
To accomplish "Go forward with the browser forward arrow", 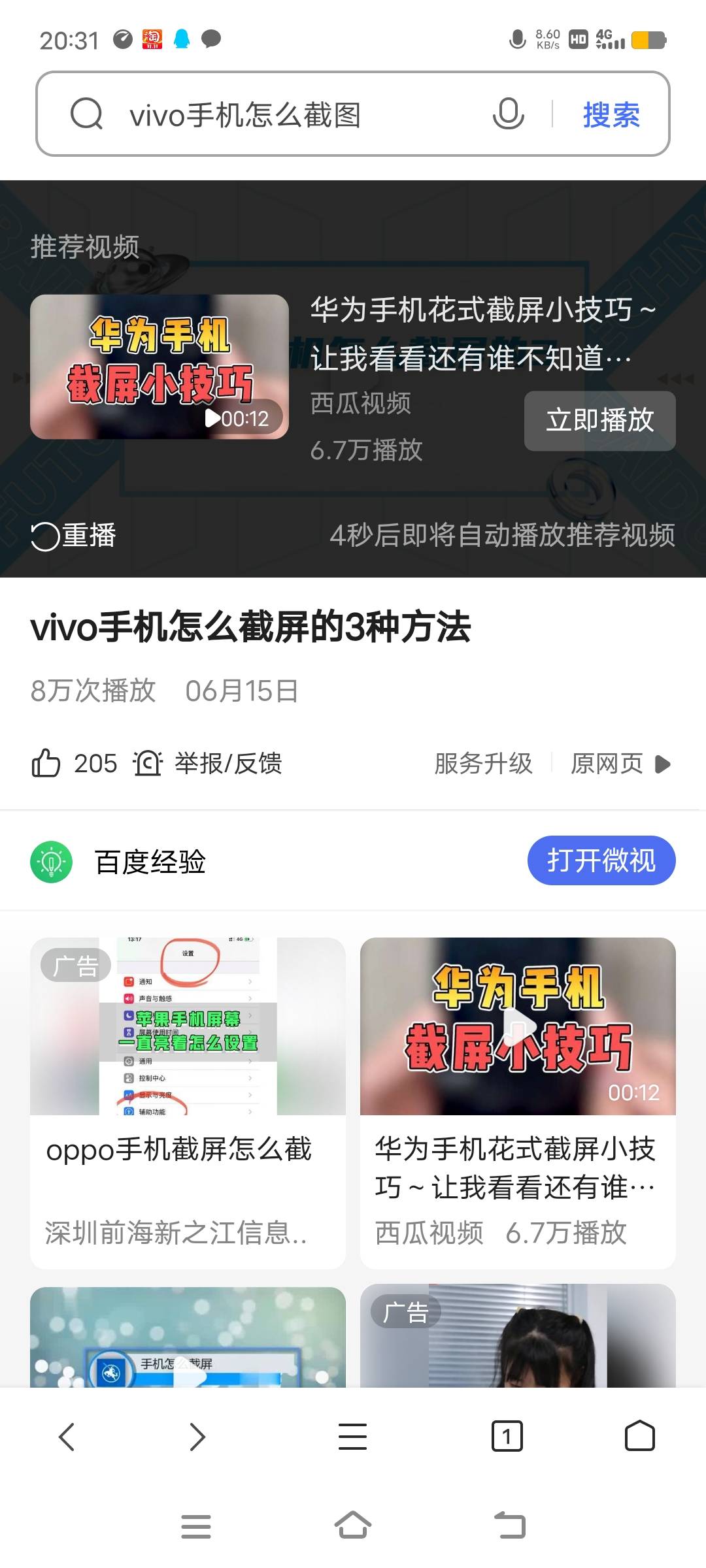I will point(197,1437).
